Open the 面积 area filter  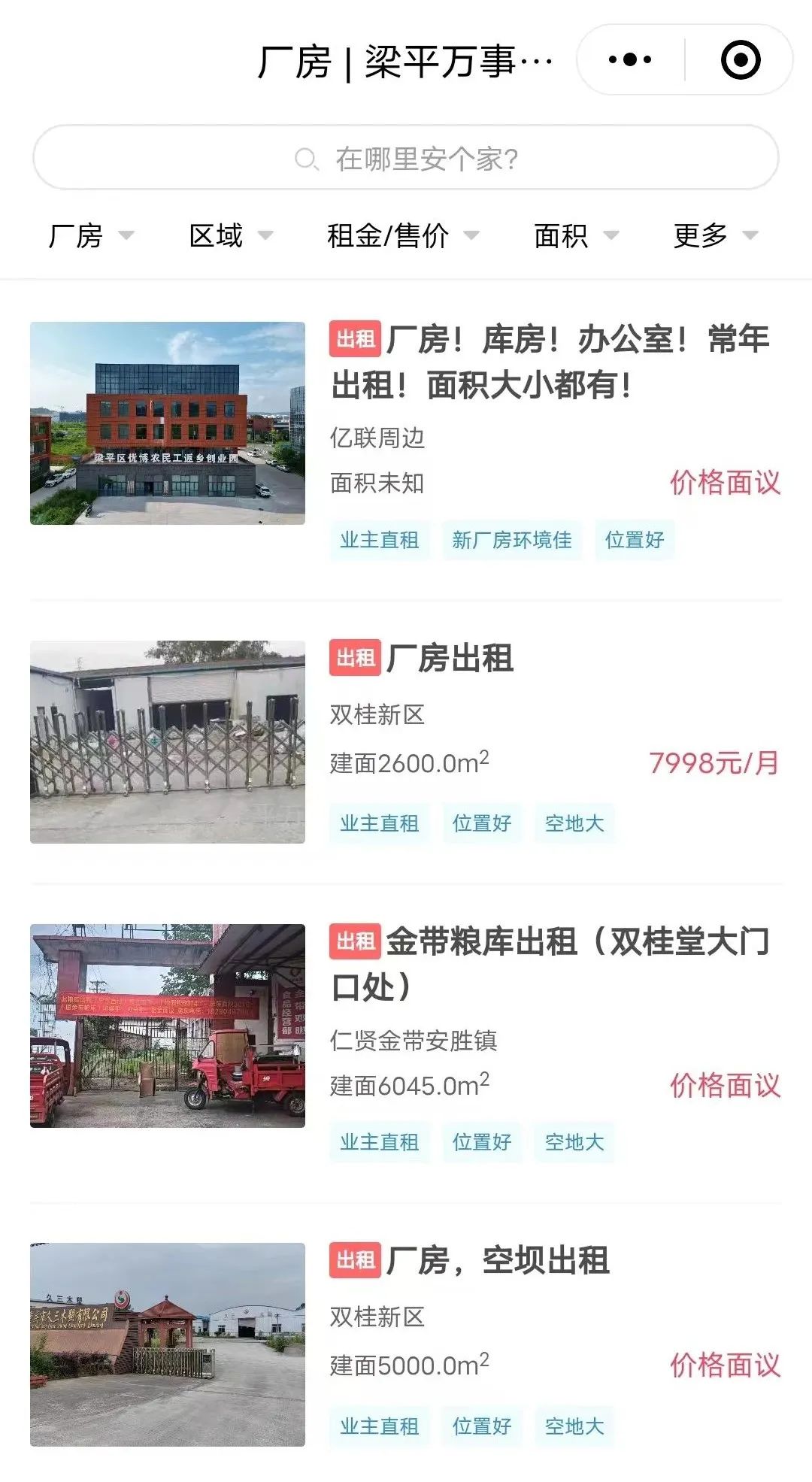coord(576,236)
